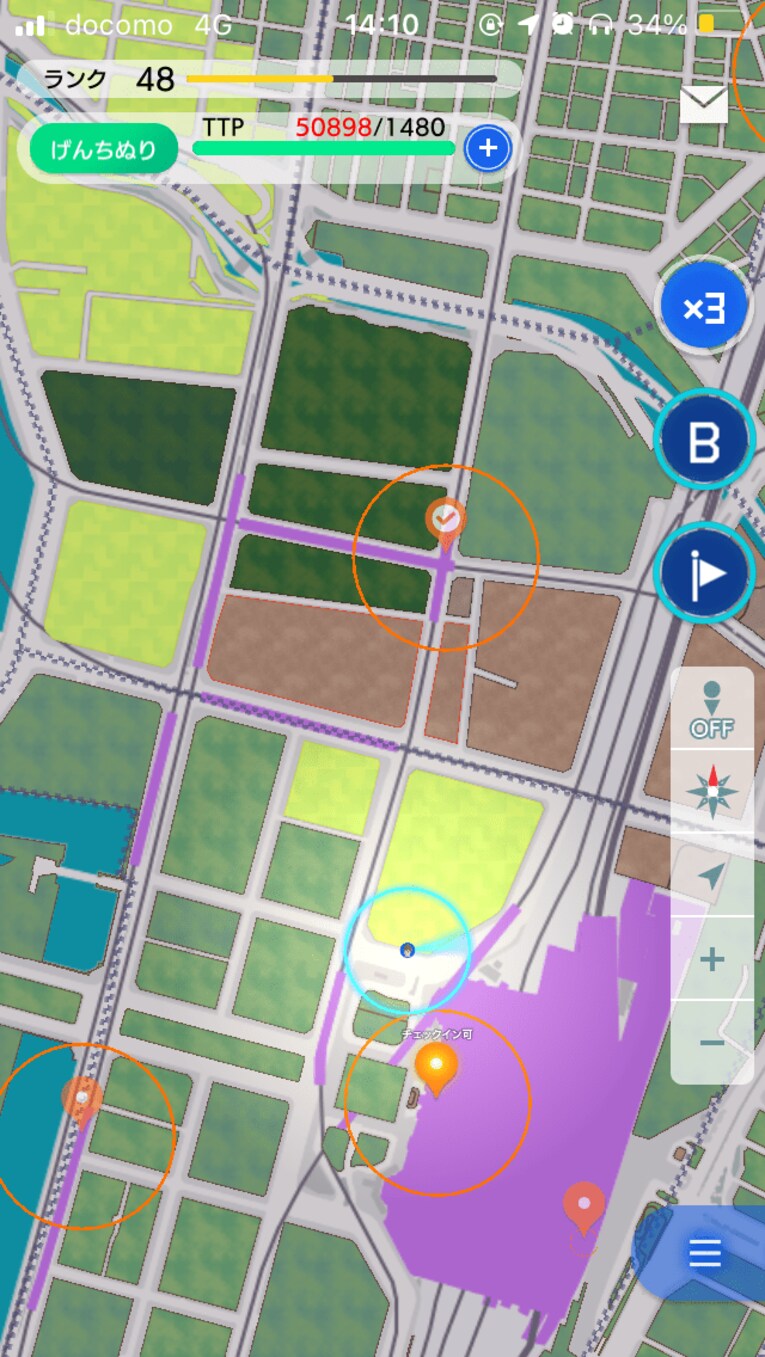Select the orange check-in available pin
This screenshot has height=1357, width=765.
click(x=436, y=1067)
